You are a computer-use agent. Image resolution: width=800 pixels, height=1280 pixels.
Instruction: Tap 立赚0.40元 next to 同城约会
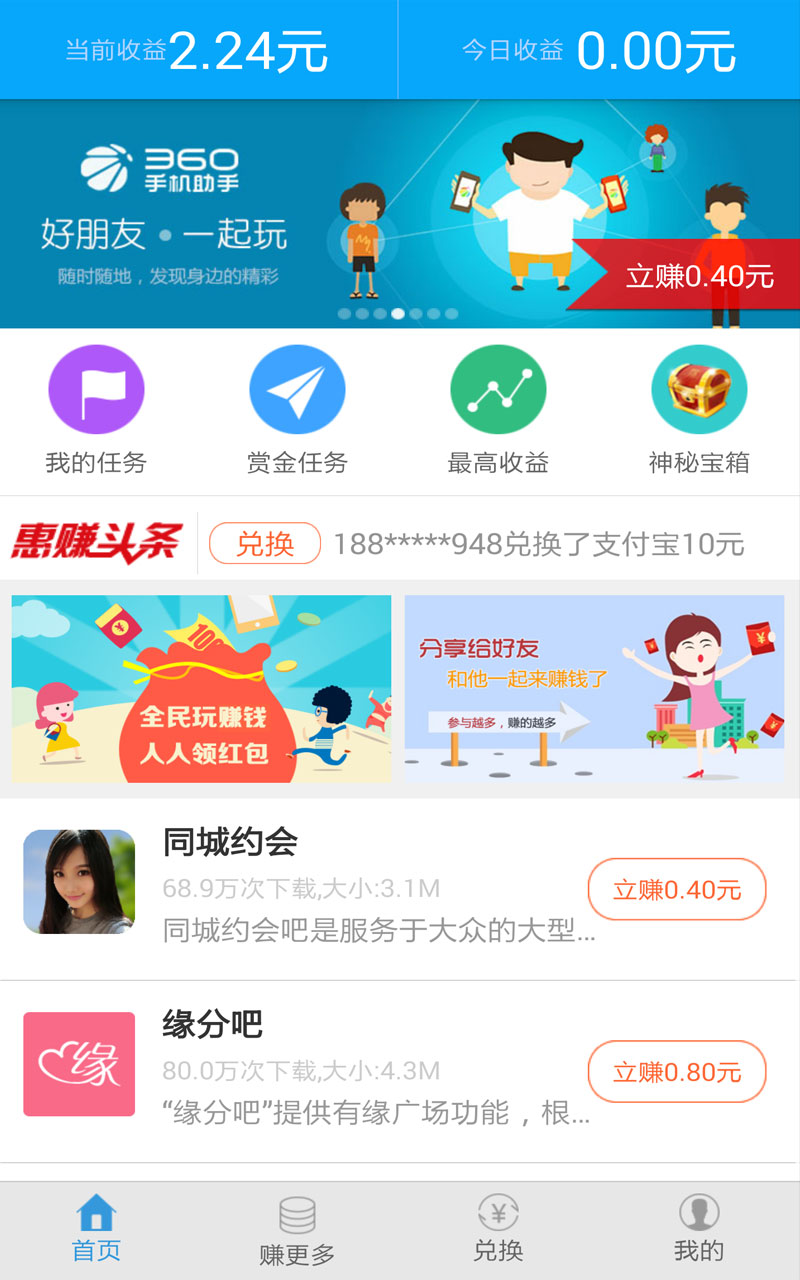[x=676, y=888]
